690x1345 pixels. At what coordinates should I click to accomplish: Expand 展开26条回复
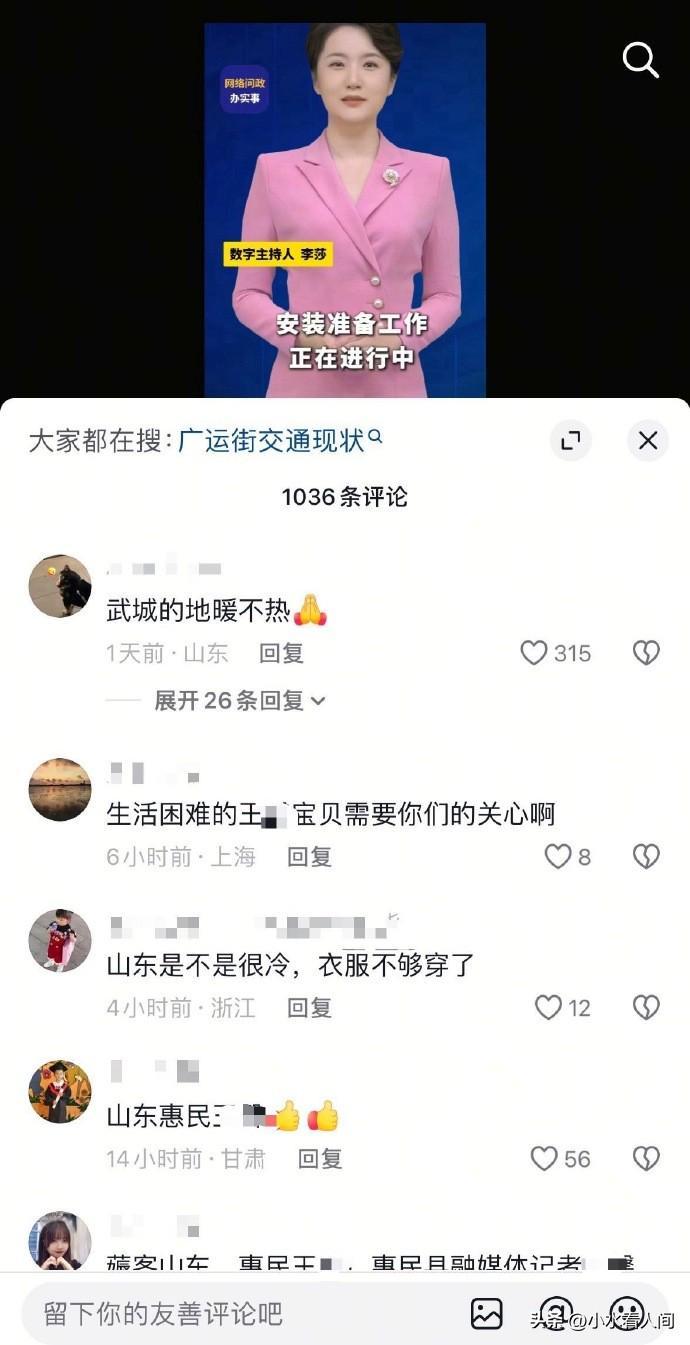point(240,701)
